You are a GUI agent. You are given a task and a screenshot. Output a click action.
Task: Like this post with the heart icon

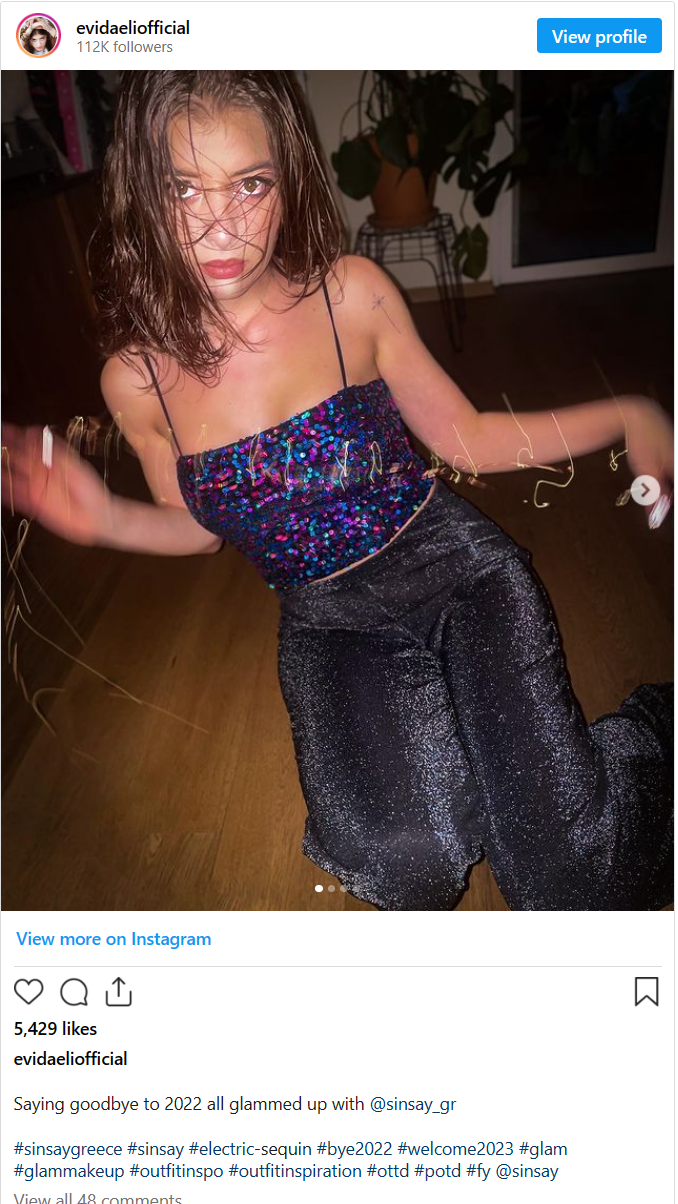click(29, 992)
